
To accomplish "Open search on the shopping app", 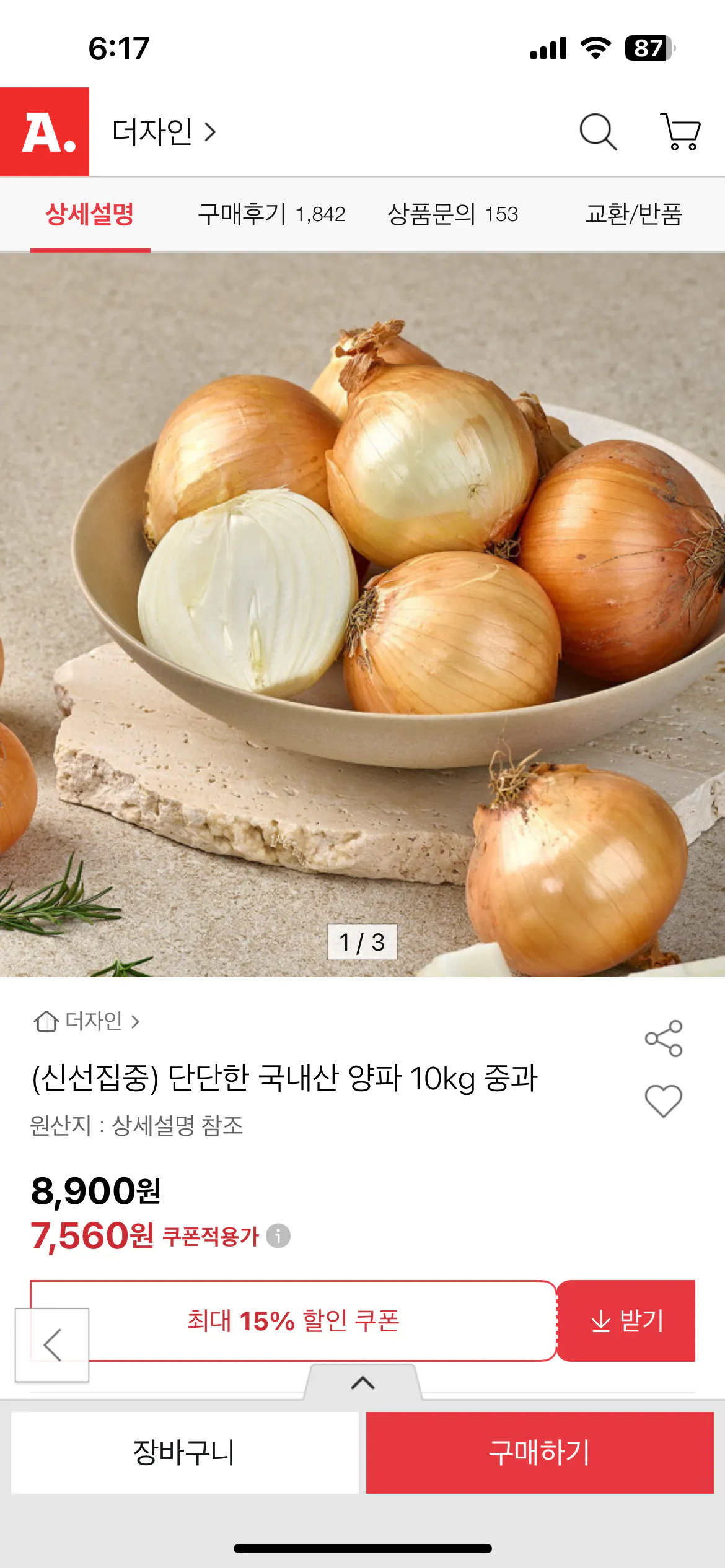I will click(x=597, y=132).
